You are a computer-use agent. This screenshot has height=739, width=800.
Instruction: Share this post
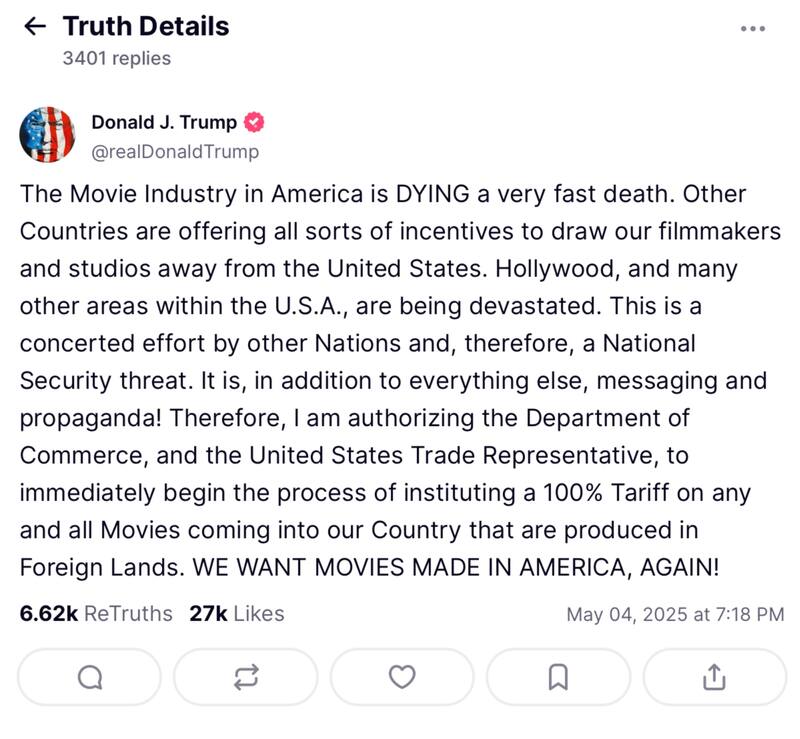click(714, 677)
